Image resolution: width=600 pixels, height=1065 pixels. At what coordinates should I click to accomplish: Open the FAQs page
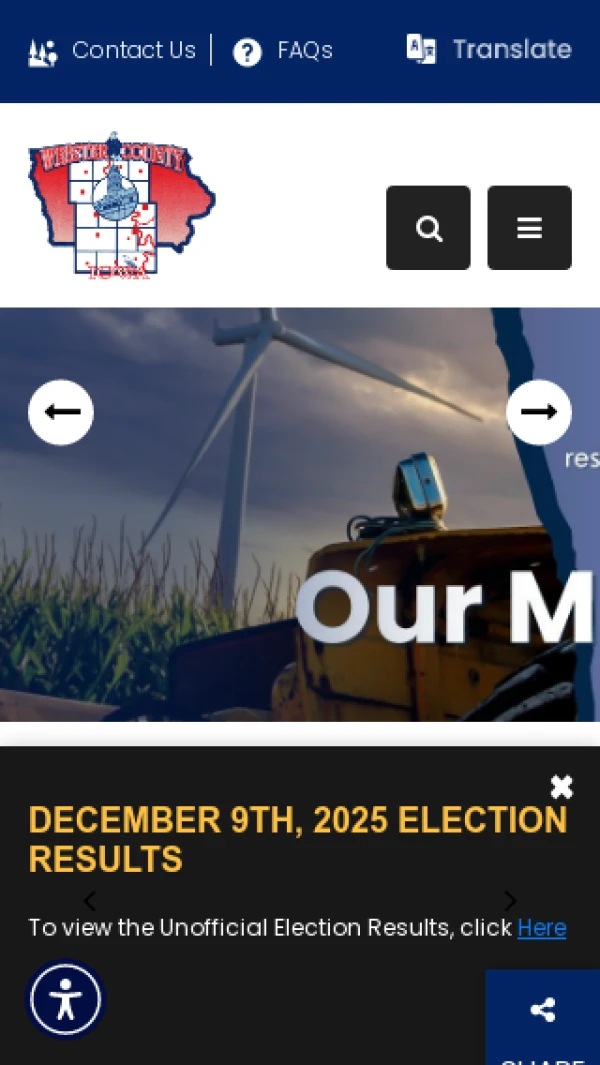pos(283,51)
